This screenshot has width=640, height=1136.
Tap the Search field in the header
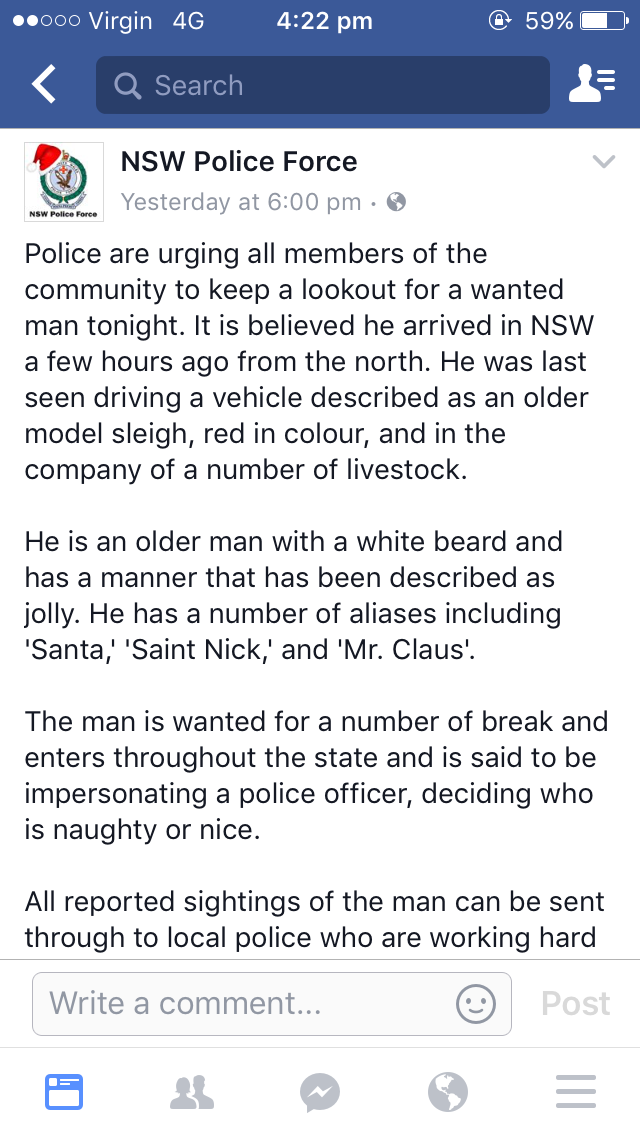(322, 85)
